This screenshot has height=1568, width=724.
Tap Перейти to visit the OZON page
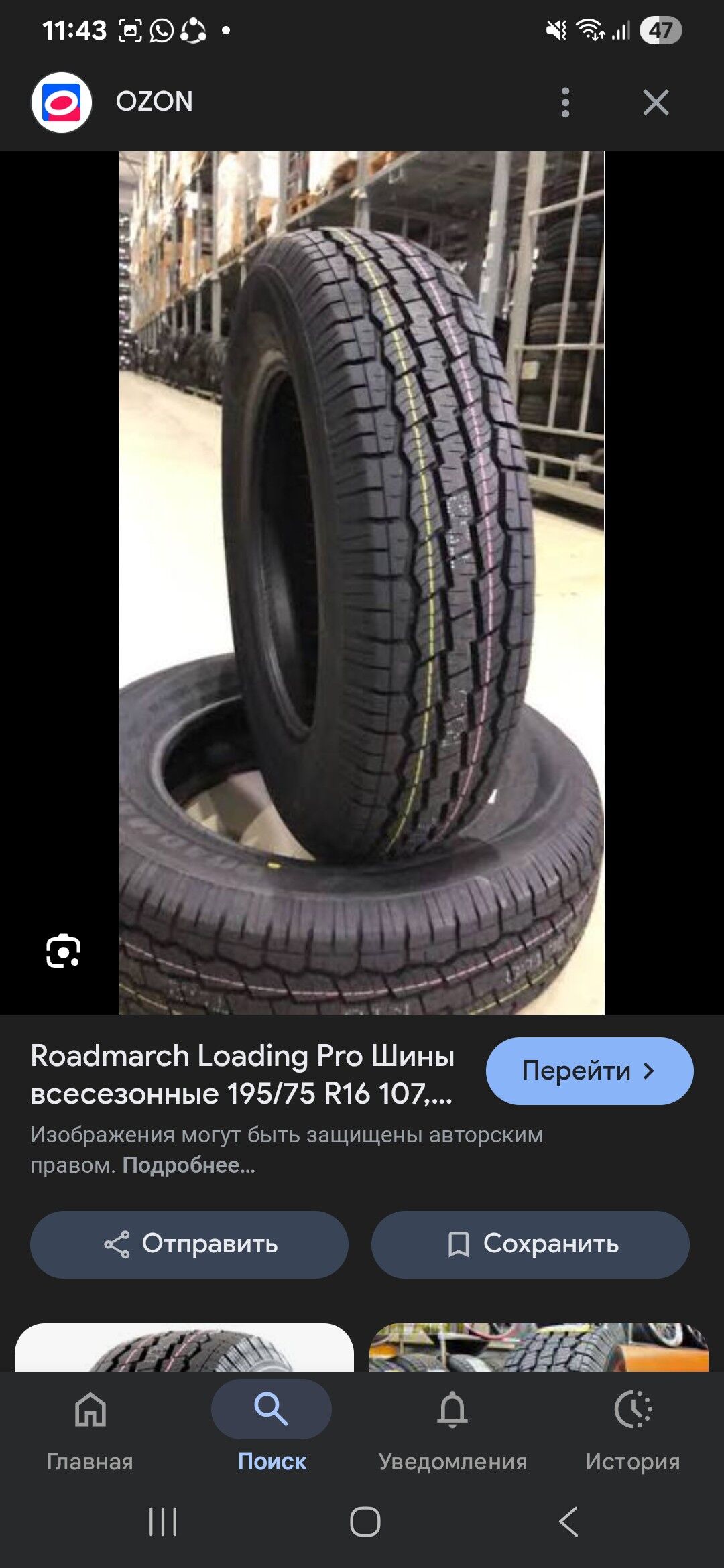click(x=589, y=1071)
